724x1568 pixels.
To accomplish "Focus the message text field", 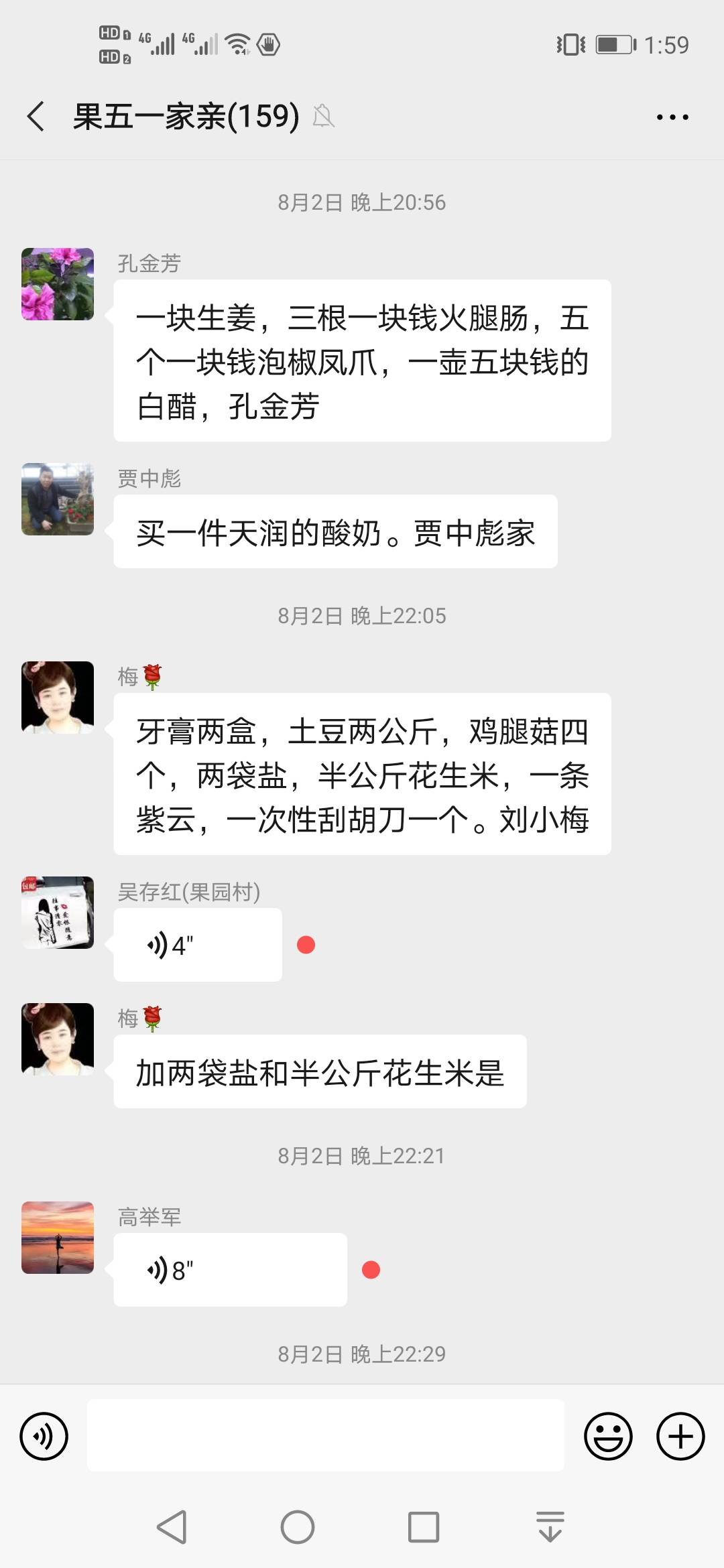I will [325, 1435].
